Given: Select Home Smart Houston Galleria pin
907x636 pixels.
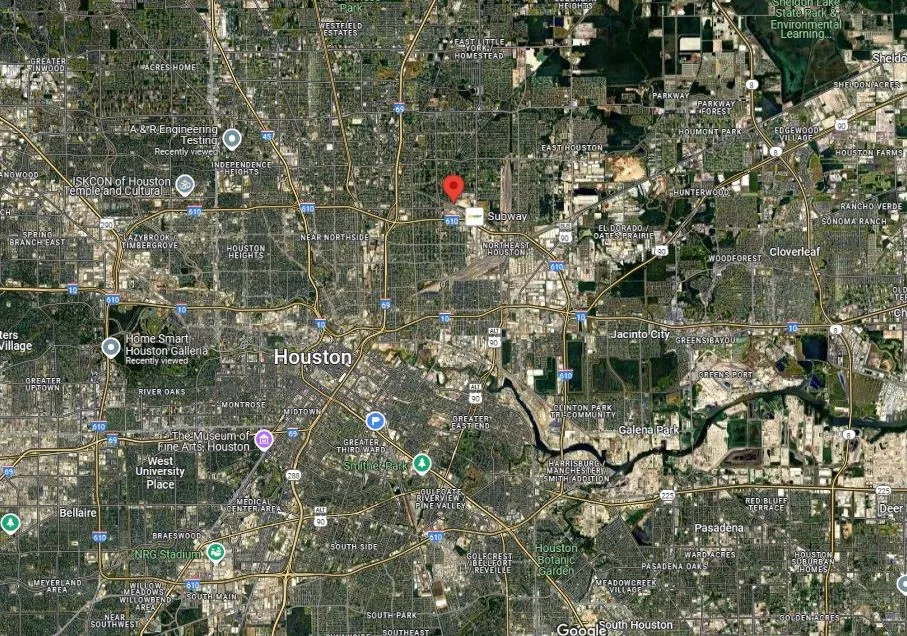Looking at the screenshot, I should coord(111,347).
